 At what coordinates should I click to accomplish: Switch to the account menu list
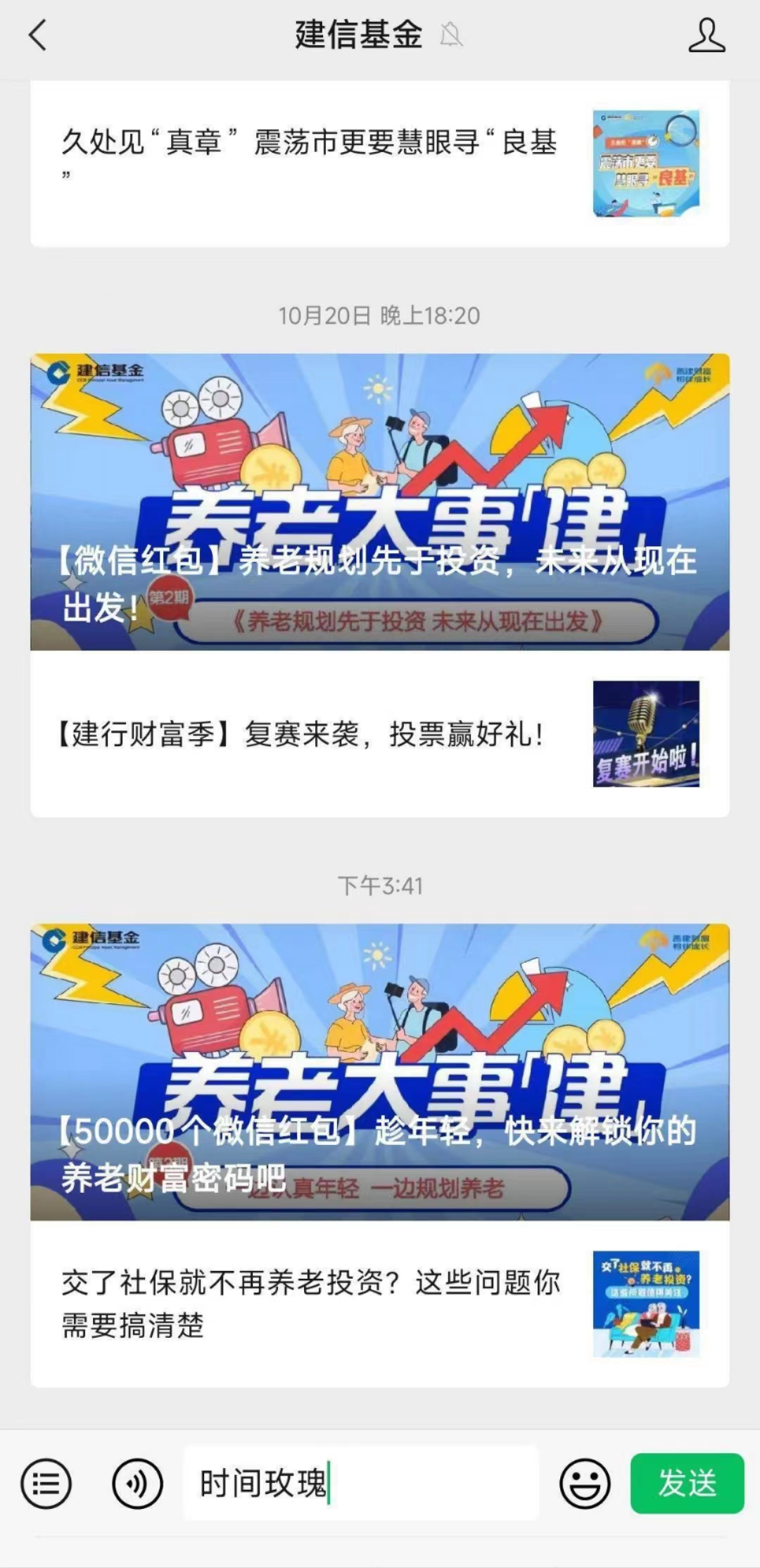pyautogui.click(x=46, y=1484)
